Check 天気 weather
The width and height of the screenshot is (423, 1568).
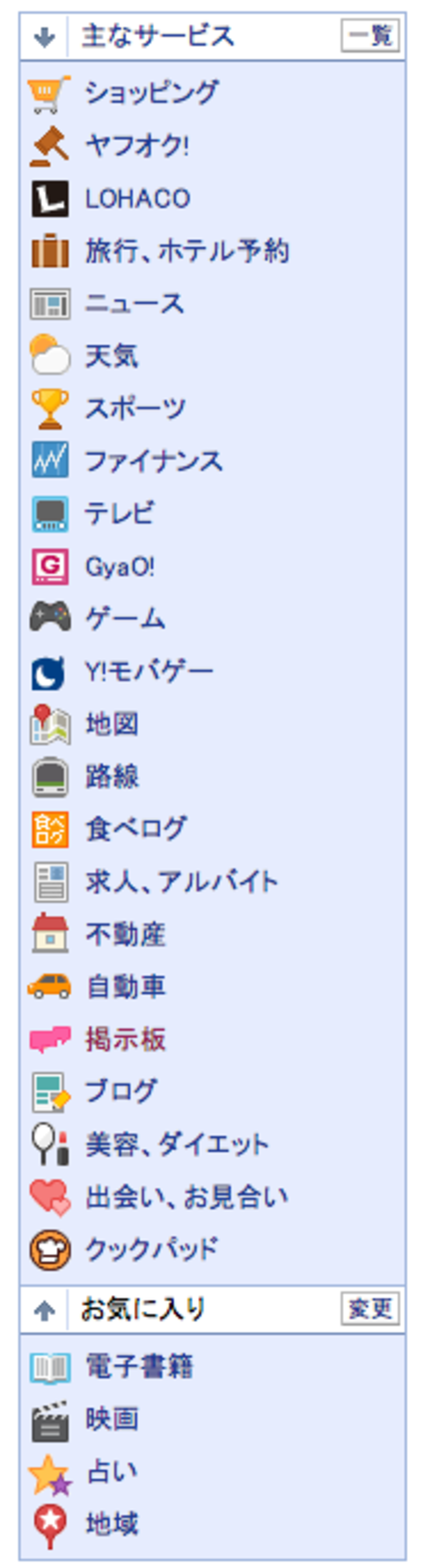point(111,356)
